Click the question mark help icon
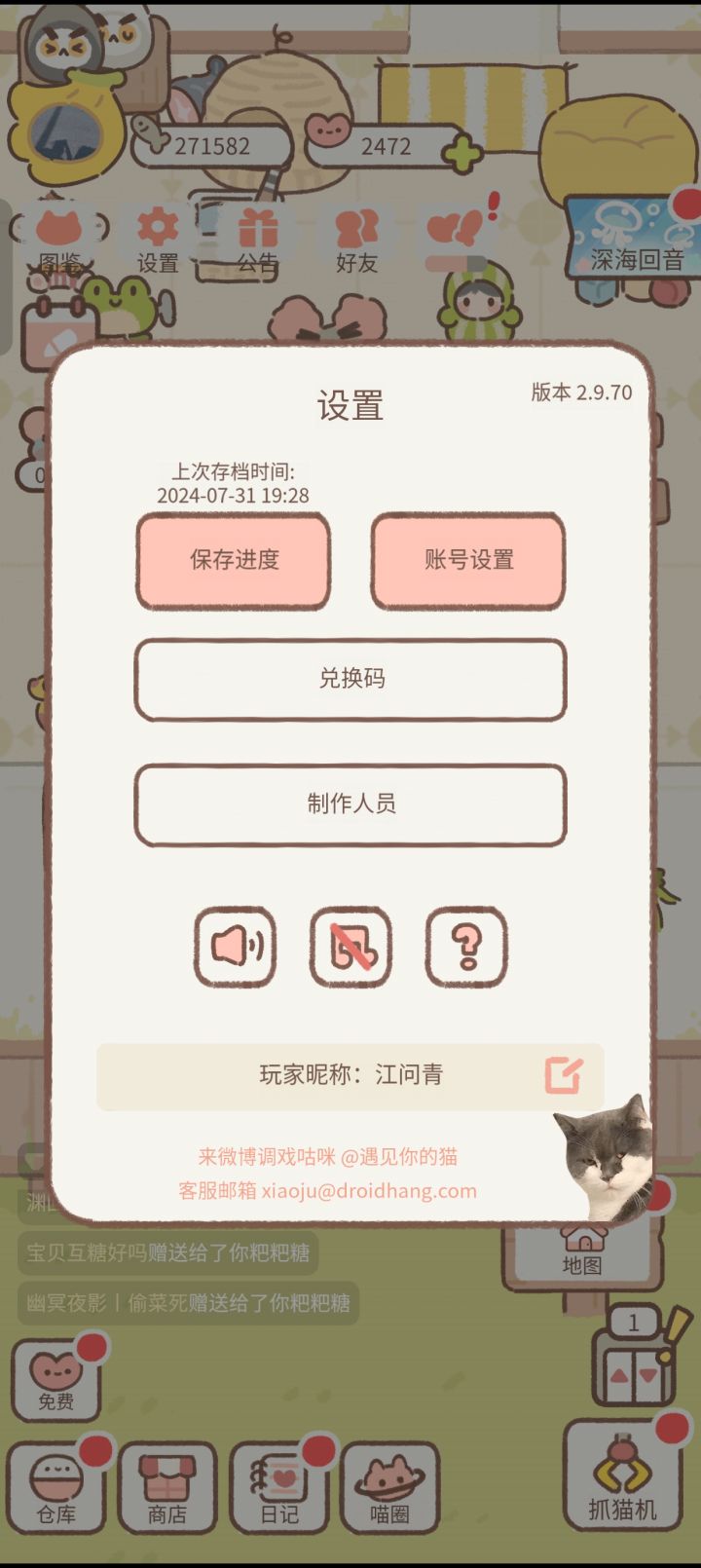701x1568 pixels. point(465,946)
